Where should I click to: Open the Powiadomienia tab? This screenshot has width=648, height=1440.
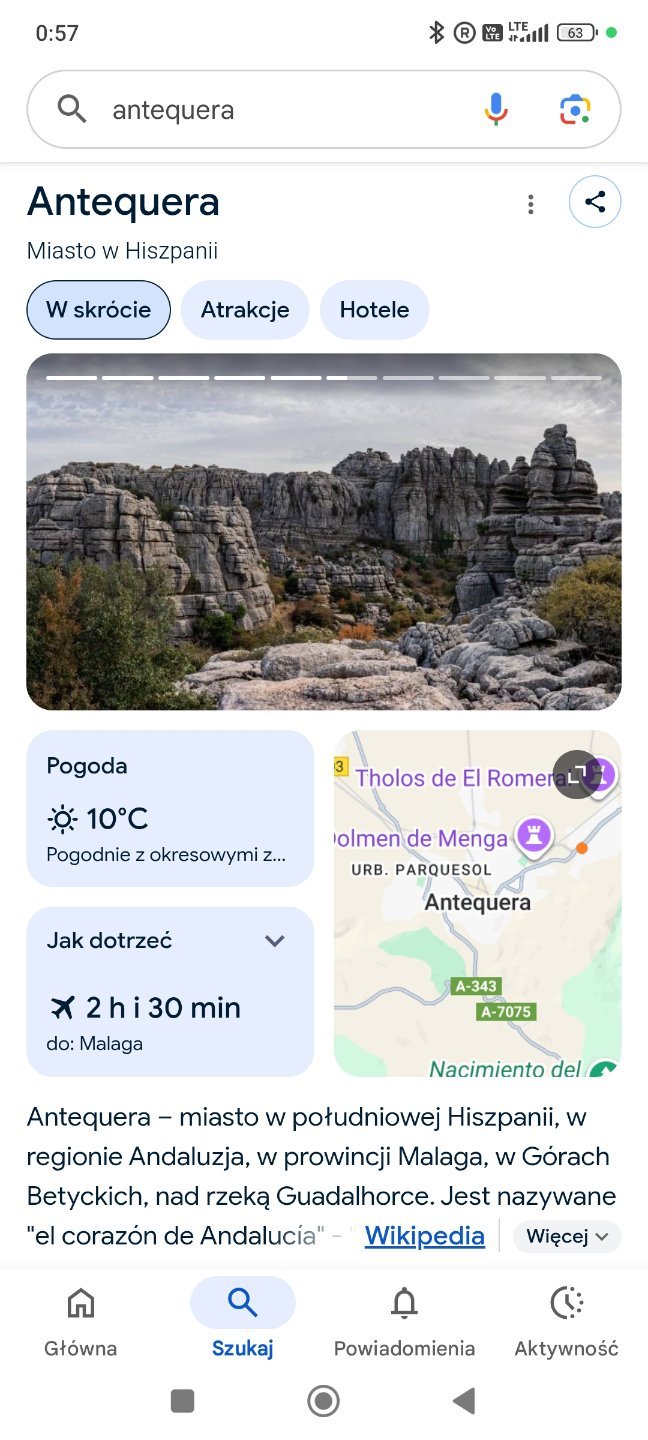tap(404, 1320)
